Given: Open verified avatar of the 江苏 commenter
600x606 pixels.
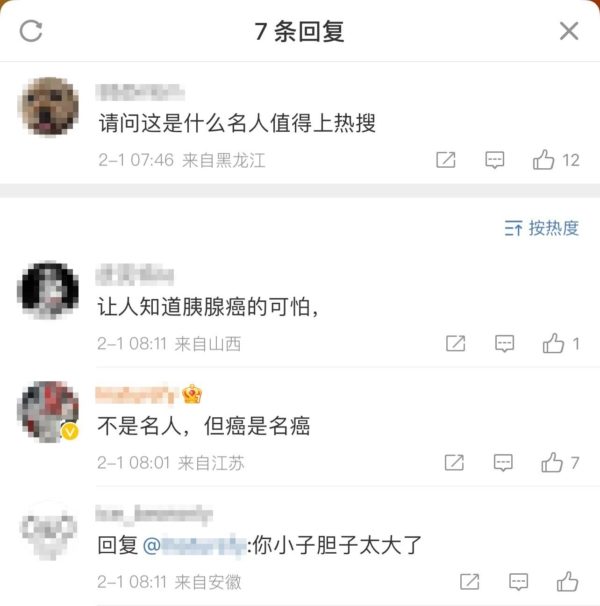Looking at the screenshot, I should click(48, 410).
